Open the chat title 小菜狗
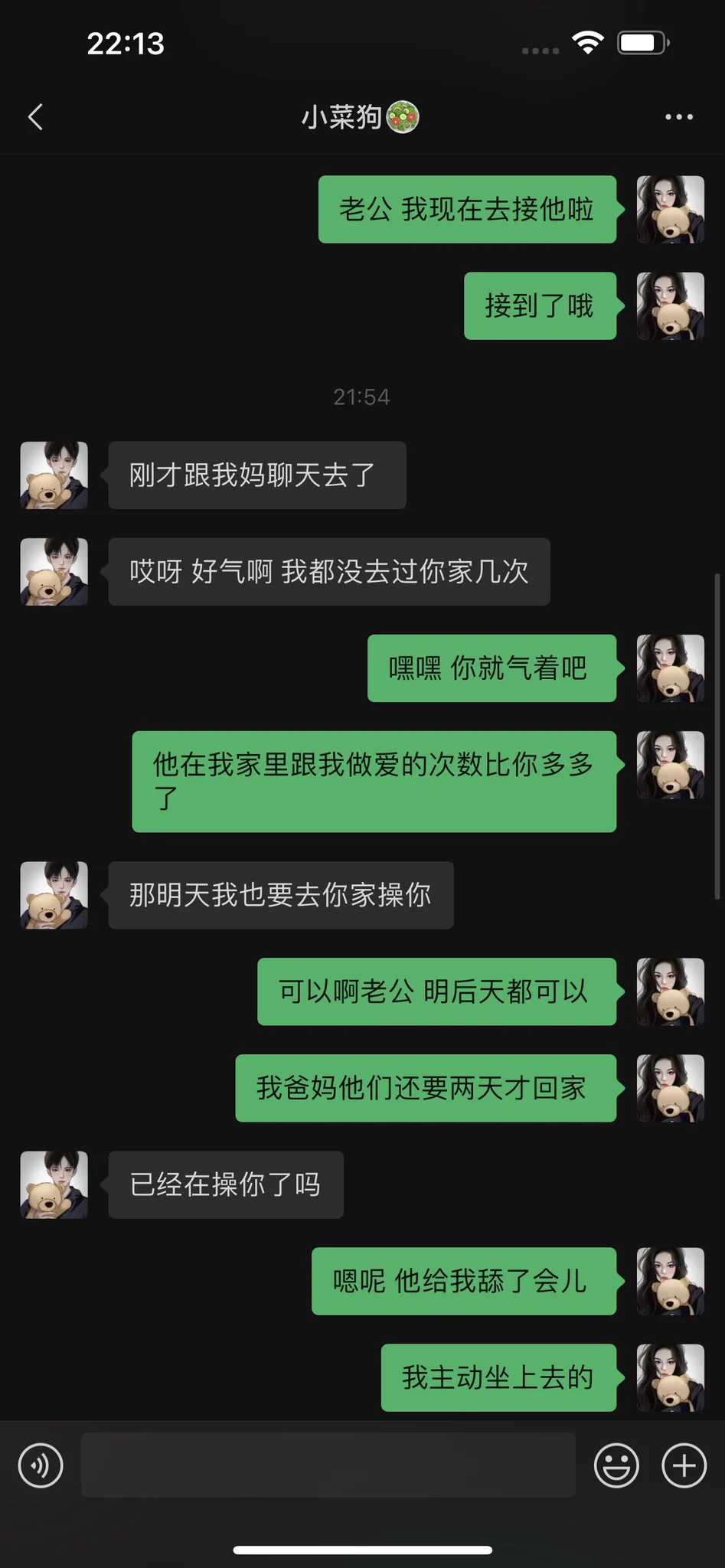The width and height of the screenshot is (725, 1568). [362, 116]
